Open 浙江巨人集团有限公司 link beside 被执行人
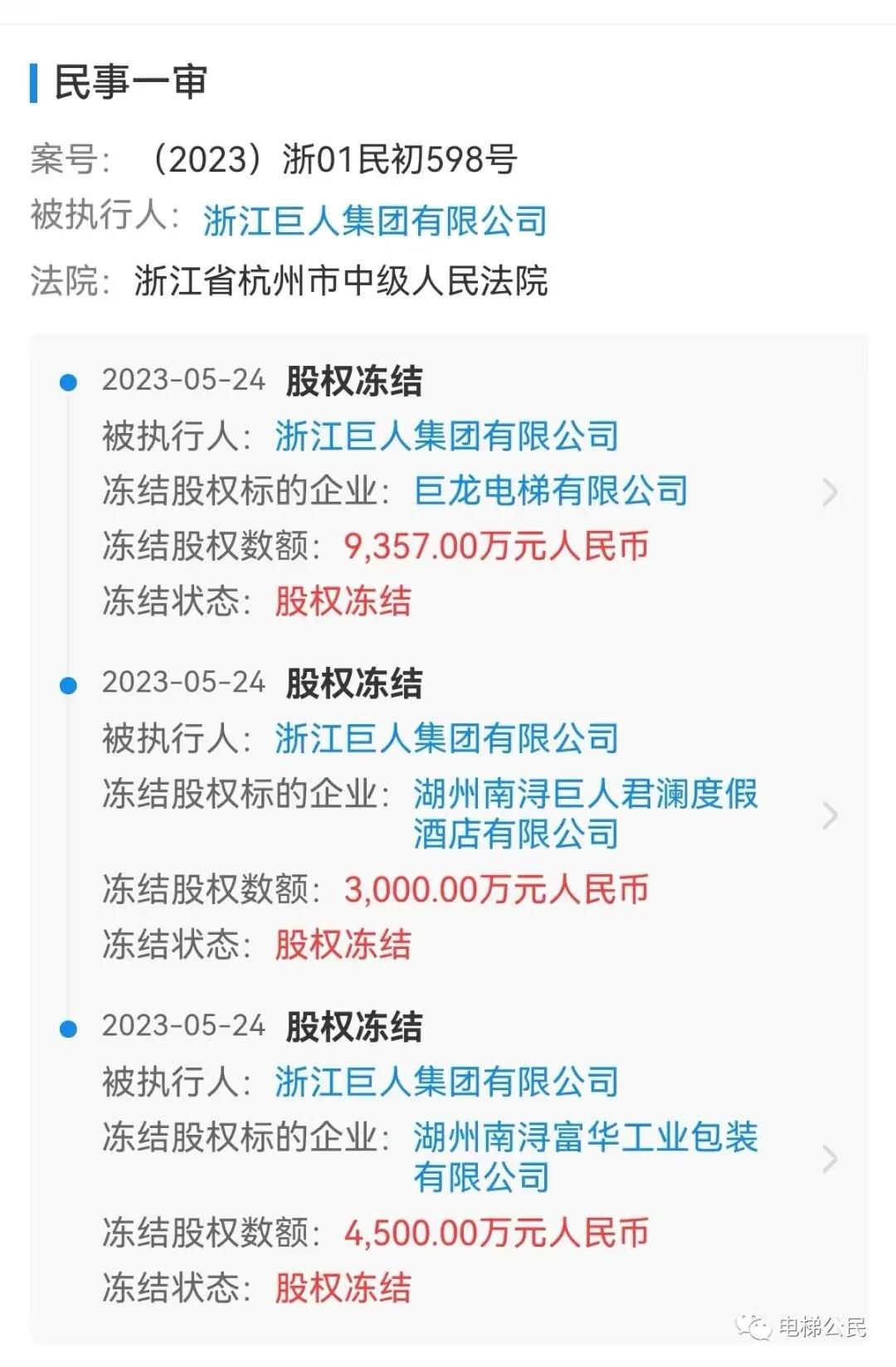896x1367 pixels. click(373, 218)
